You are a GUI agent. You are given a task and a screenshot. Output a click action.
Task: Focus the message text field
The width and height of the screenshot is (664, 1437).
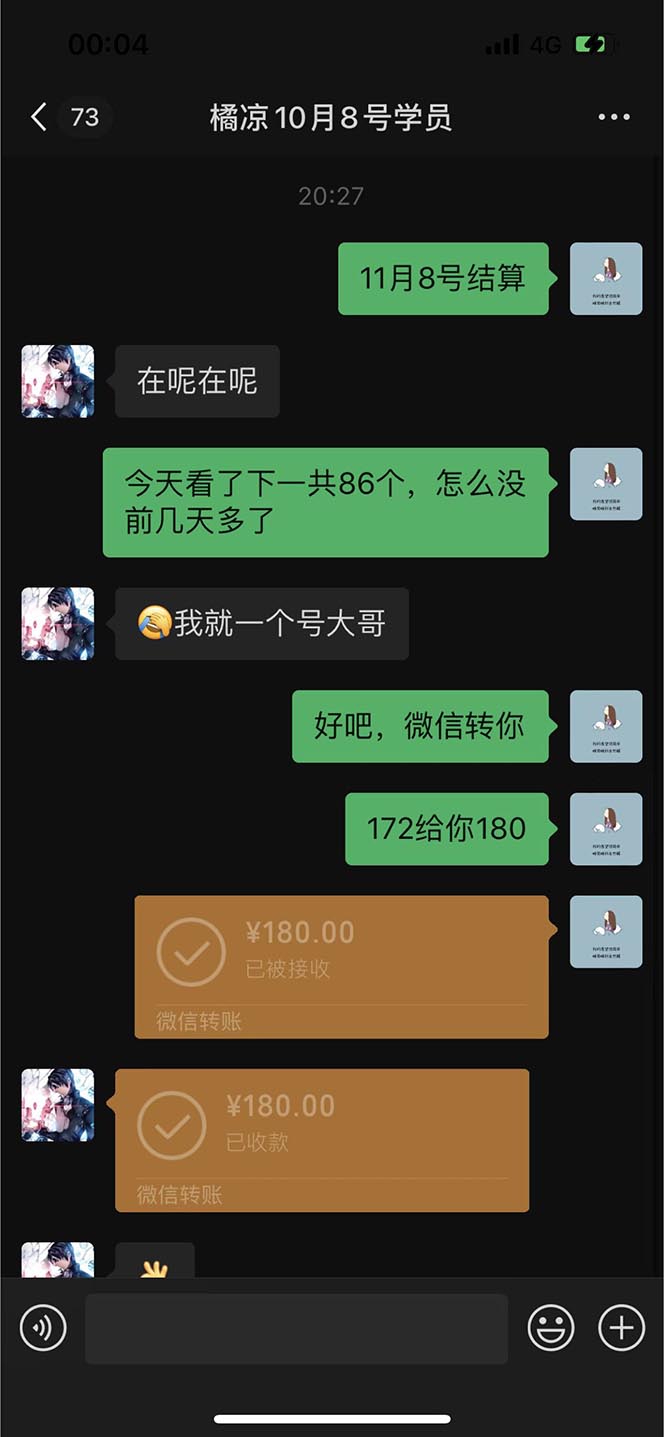pyautogui.click(x=296, y=1328)
